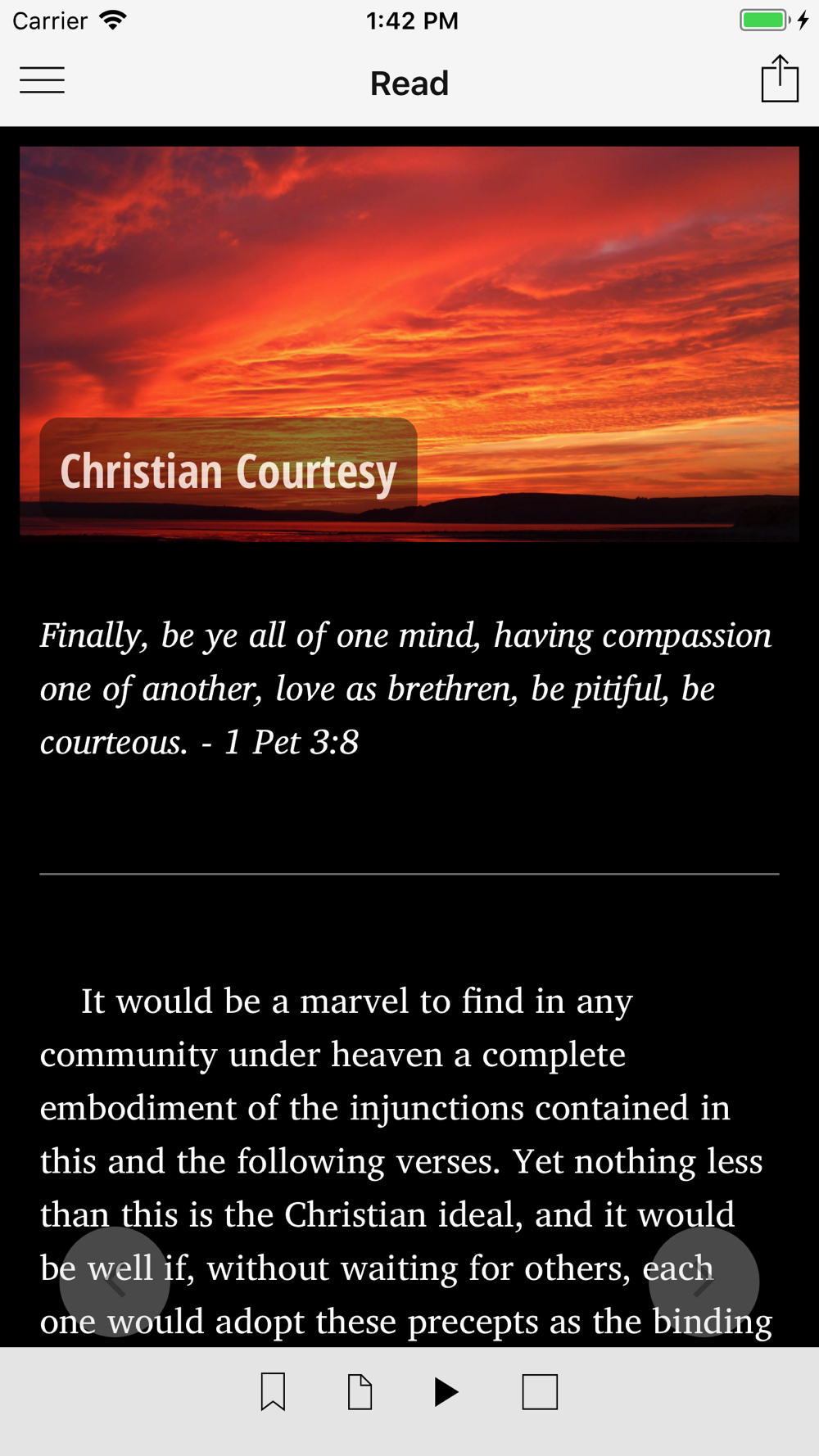The width and height of the screenshot is (819, 1456).
Task: Bookmark this devotional
Action: coord(273,1392)
